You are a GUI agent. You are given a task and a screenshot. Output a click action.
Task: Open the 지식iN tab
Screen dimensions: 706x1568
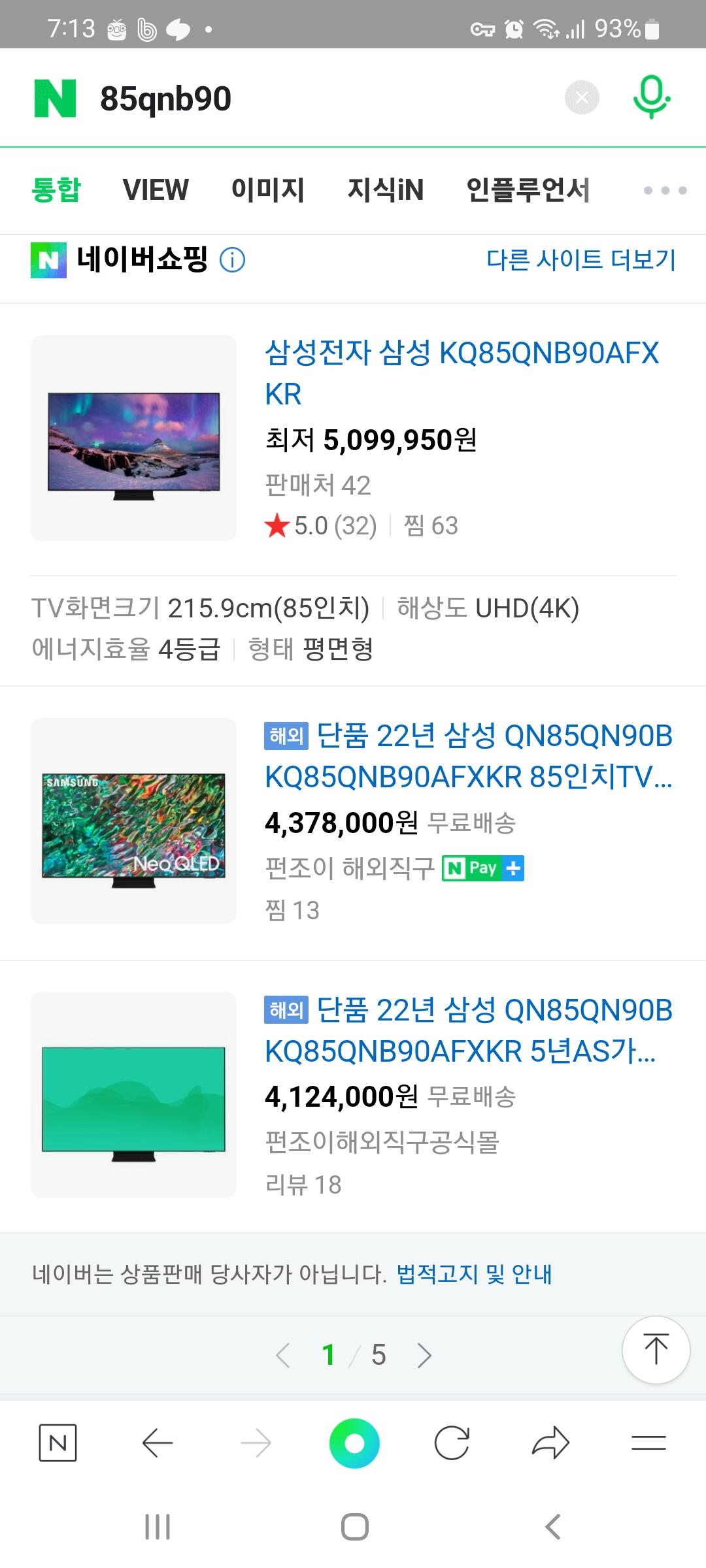[x=386, y=190]
